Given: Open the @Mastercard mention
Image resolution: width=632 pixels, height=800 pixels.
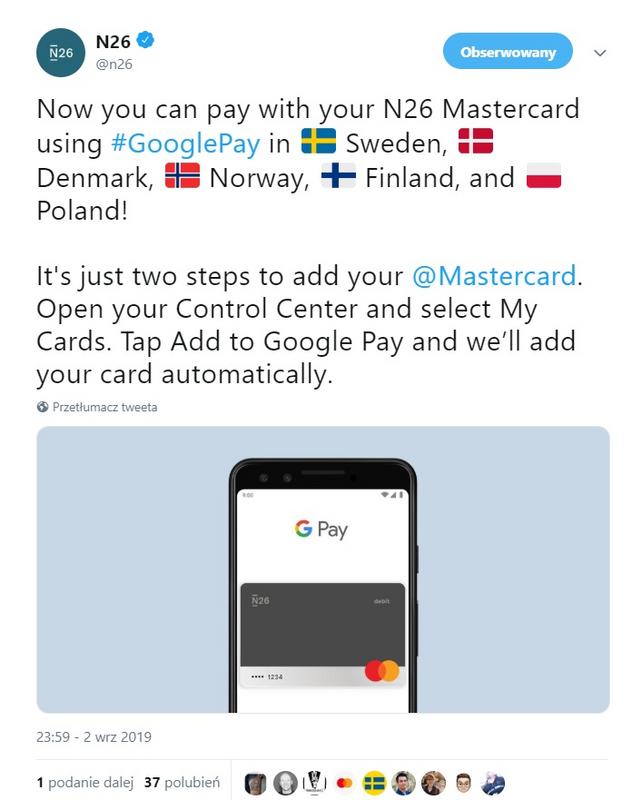Looking at the screenshot, I should coord(495,275).
